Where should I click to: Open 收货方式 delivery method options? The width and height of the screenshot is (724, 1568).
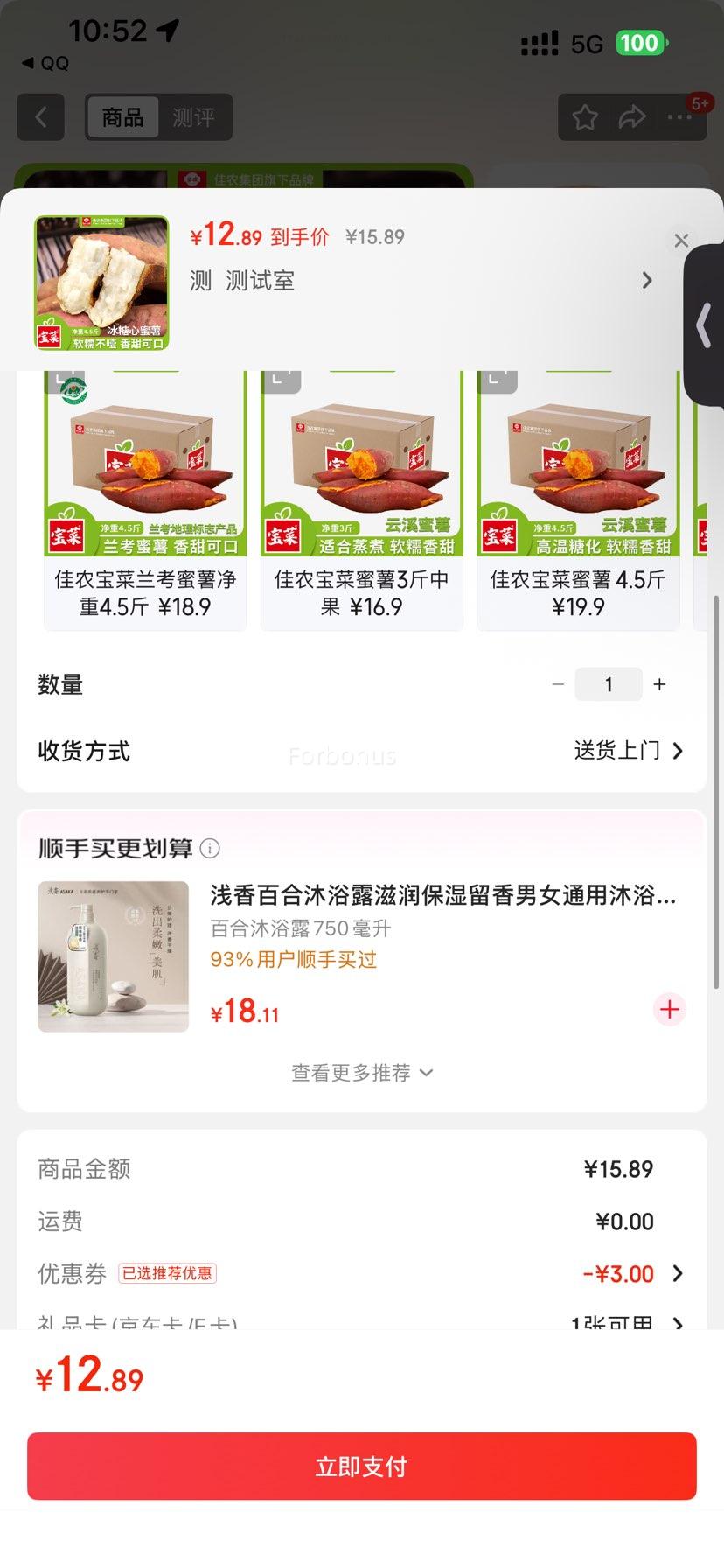click(x=628, y=751)
